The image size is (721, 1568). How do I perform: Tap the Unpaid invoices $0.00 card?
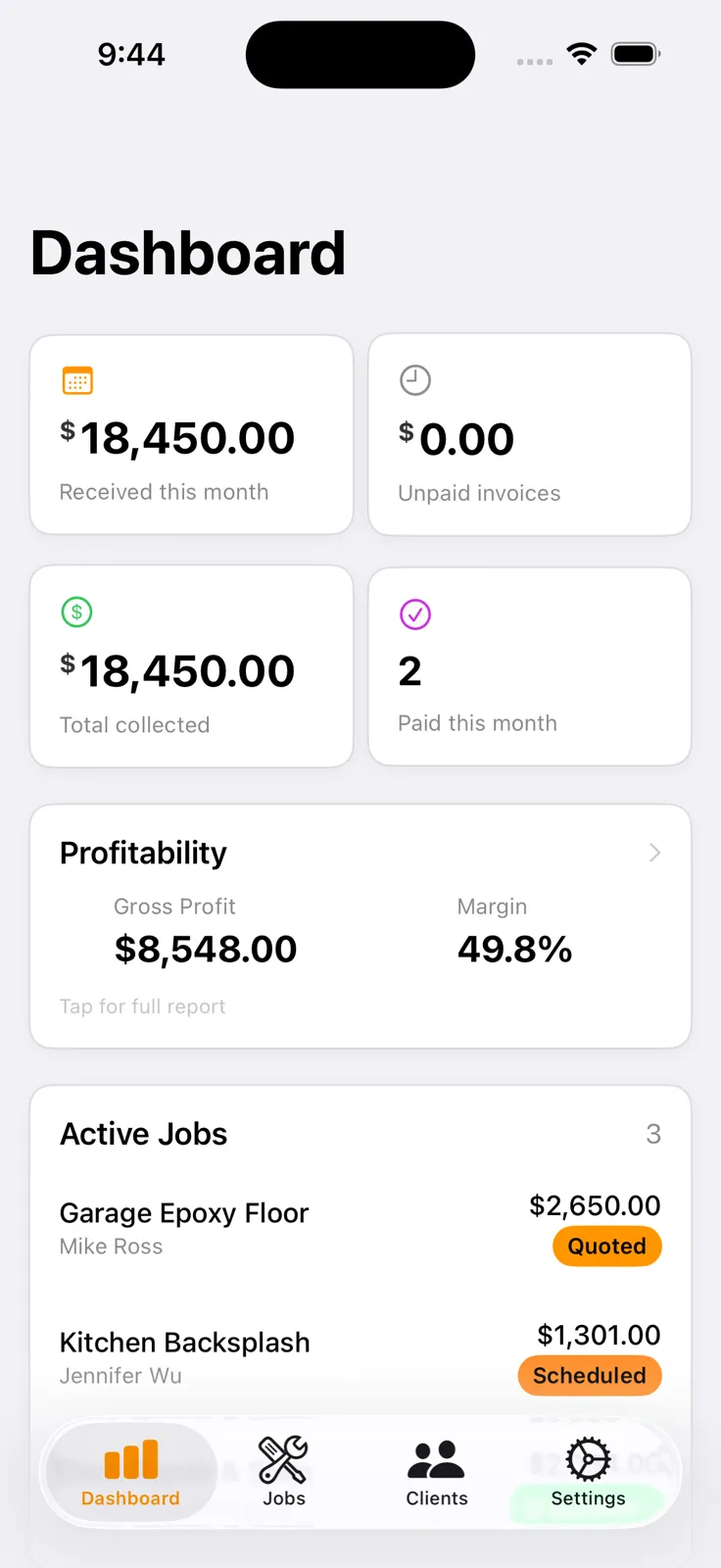[x=529, y=435]
